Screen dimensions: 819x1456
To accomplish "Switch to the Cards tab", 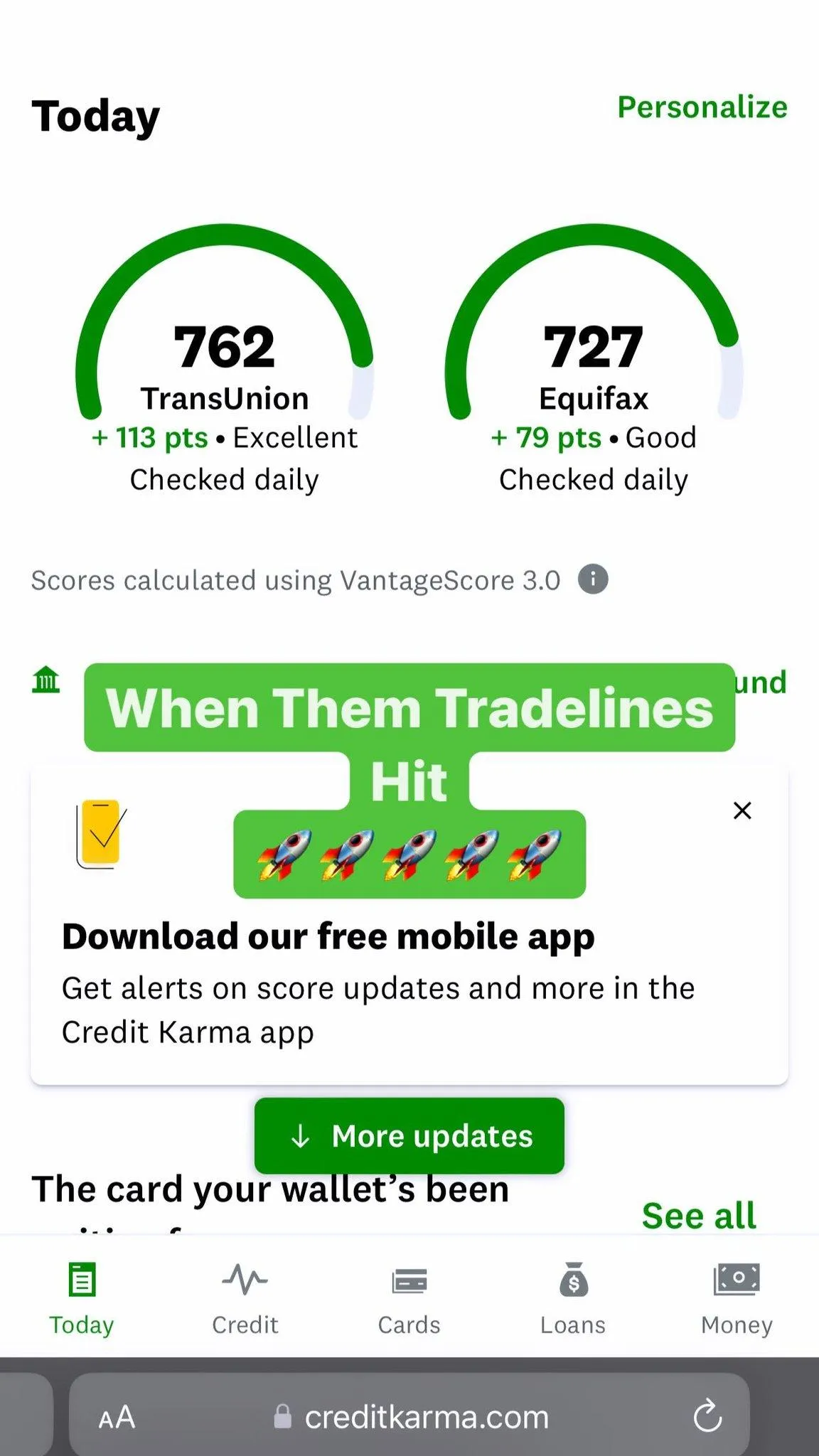I will pos(409,1297).
